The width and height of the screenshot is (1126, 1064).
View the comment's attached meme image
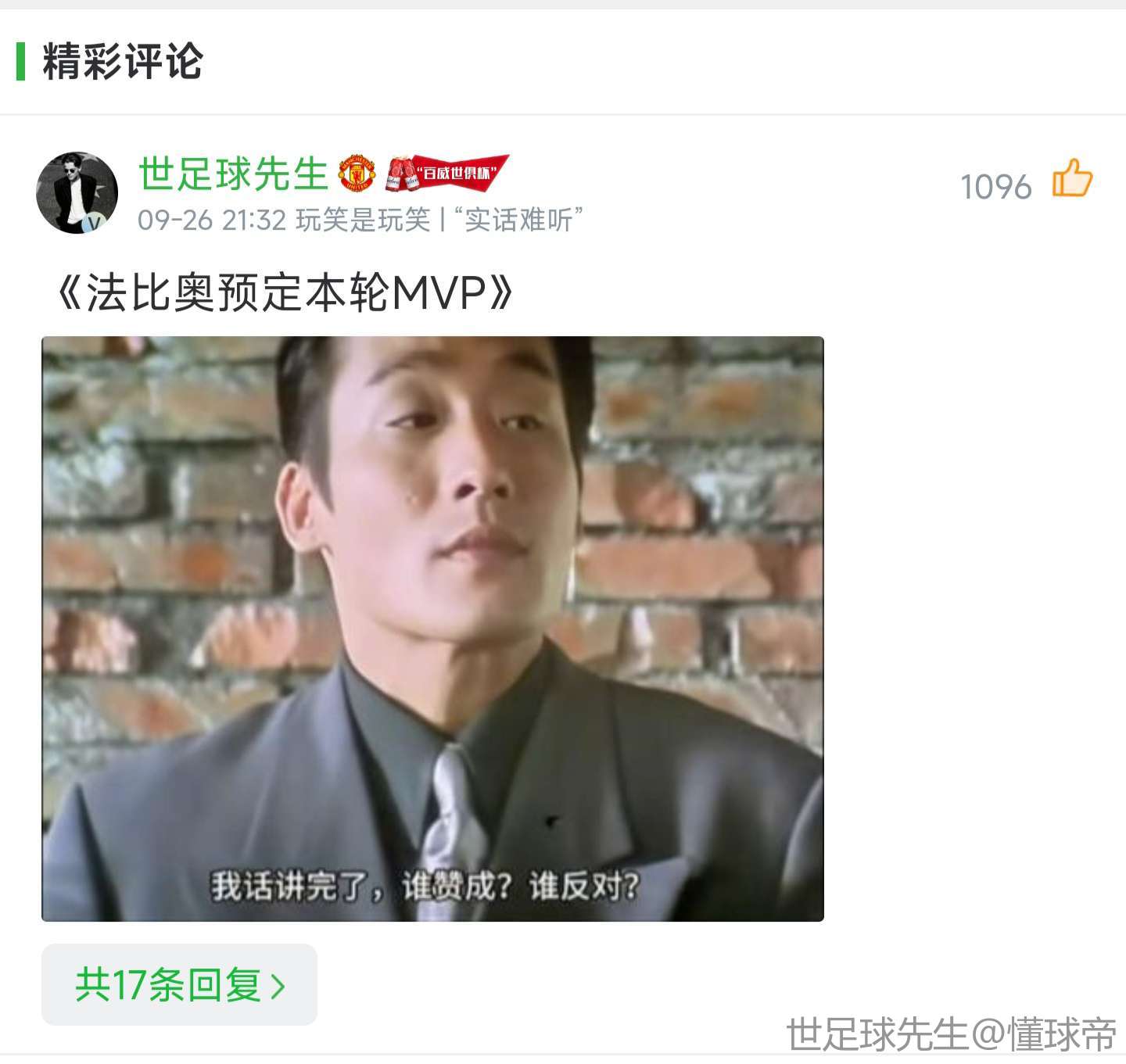[432, 628]
